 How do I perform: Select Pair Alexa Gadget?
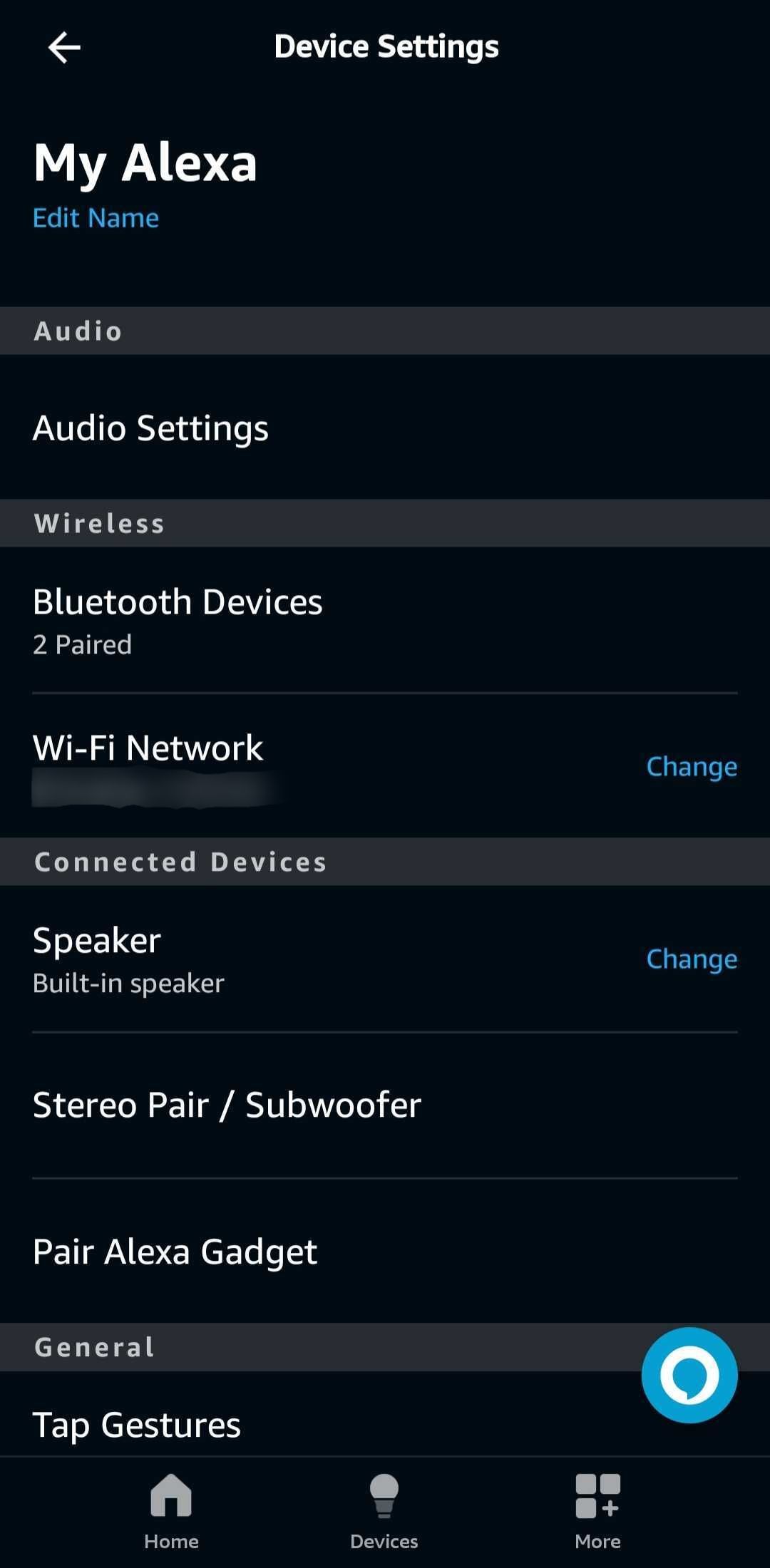click(175, 1251)
